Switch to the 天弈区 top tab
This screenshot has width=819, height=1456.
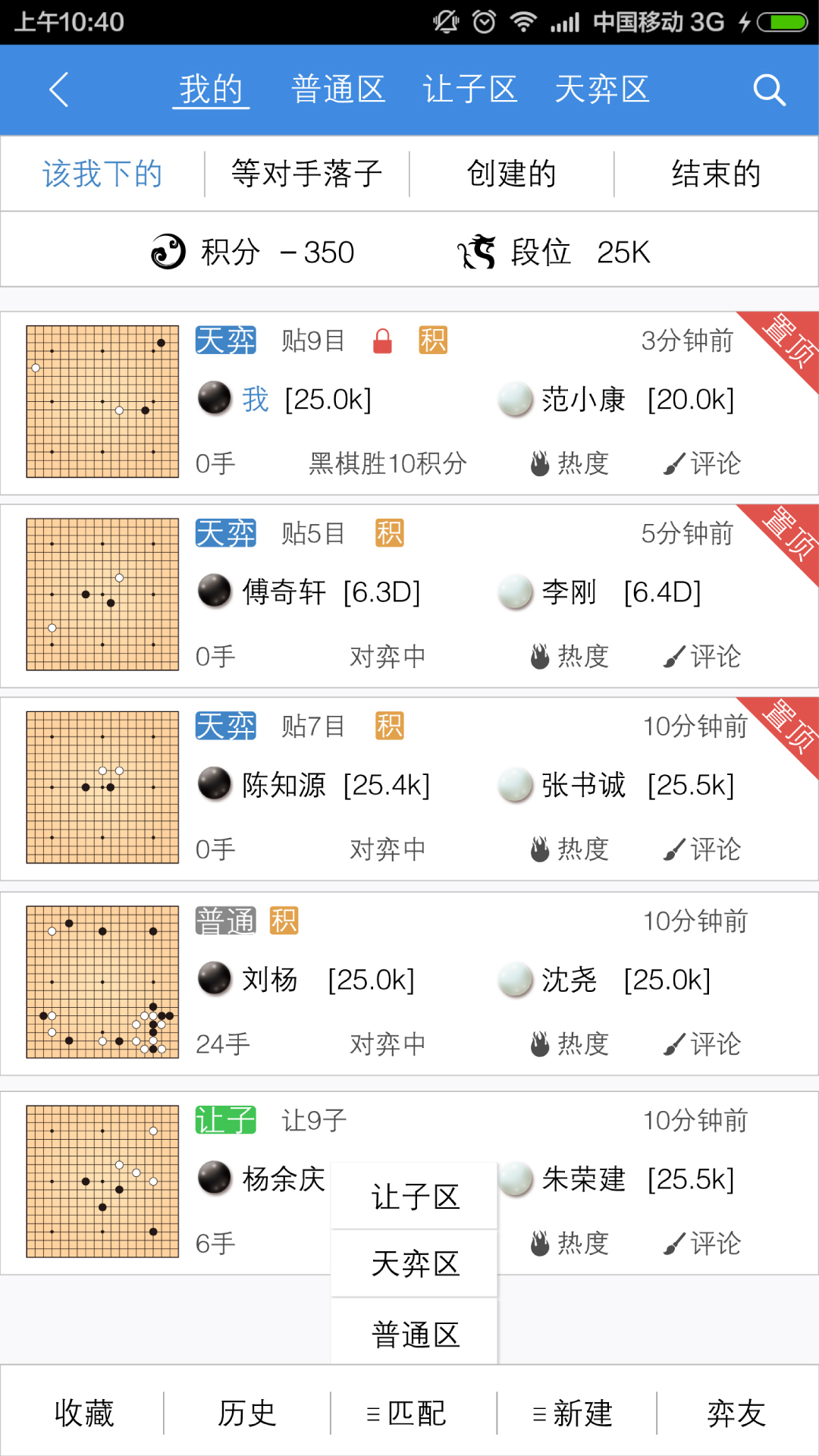602,89
